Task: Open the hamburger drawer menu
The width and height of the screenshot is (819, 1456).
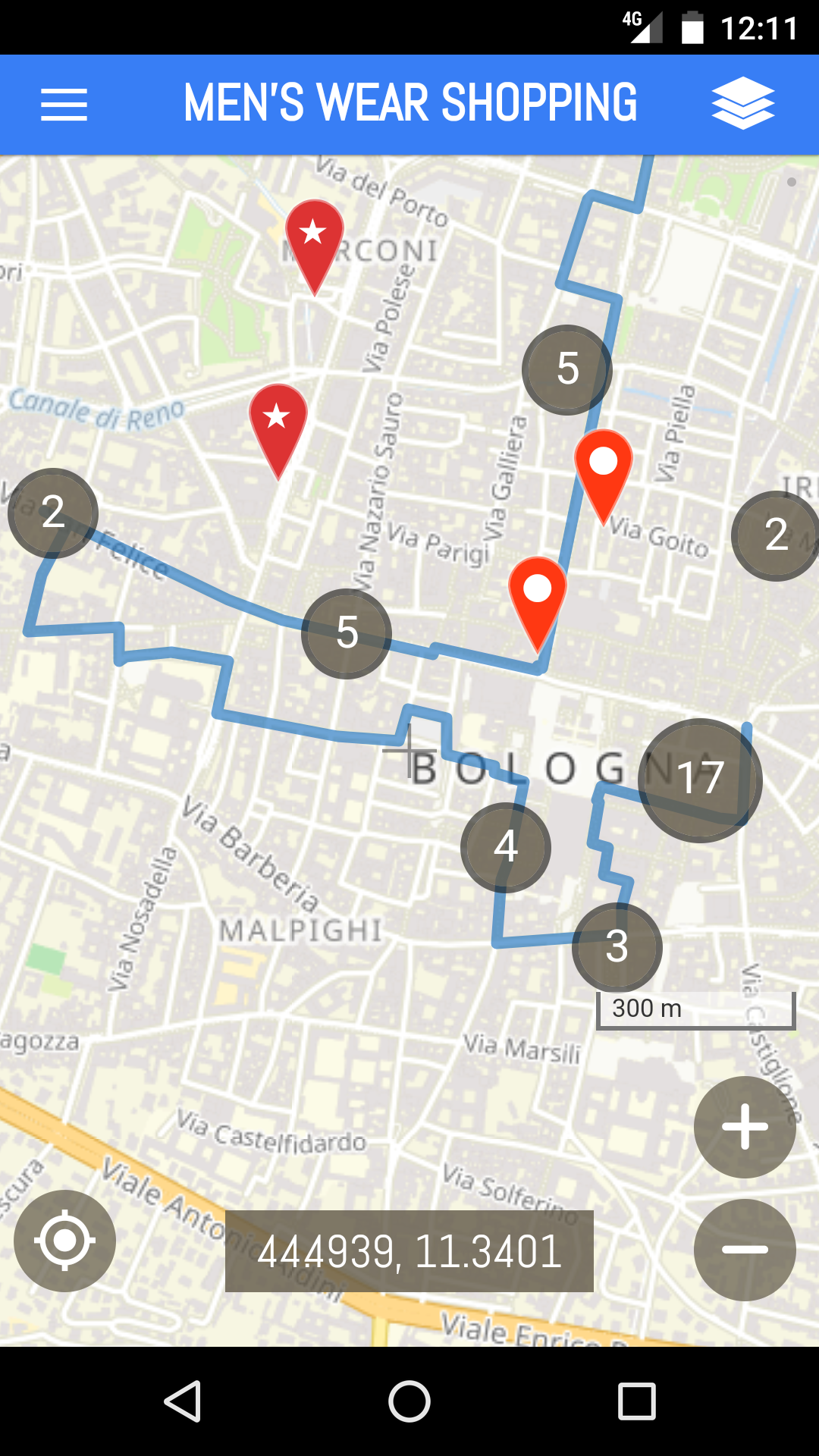Action: [x=64, y=104]
